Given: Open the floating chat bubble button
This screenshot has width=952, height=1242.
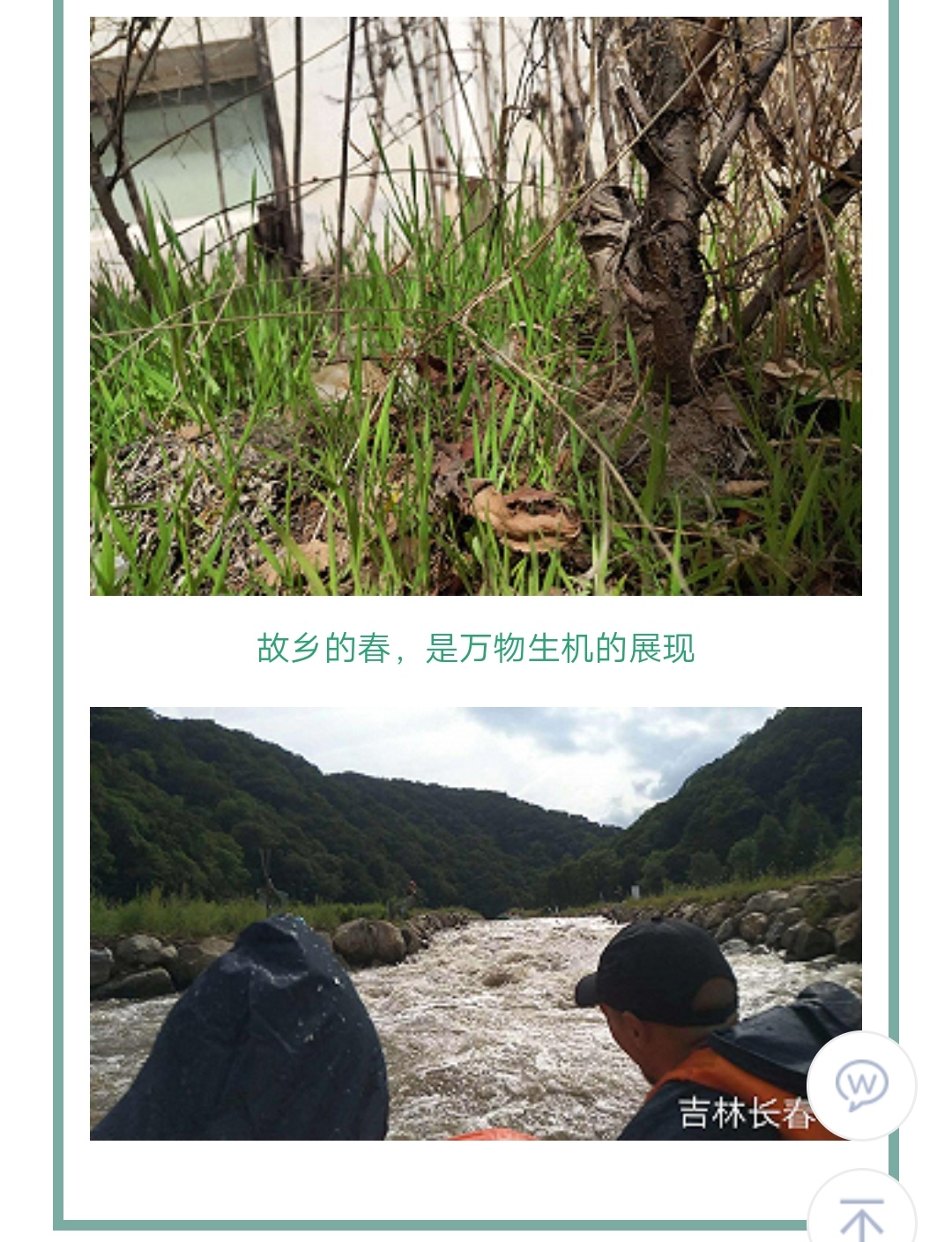Looking at the screenshot, I should click(861, 1085).
